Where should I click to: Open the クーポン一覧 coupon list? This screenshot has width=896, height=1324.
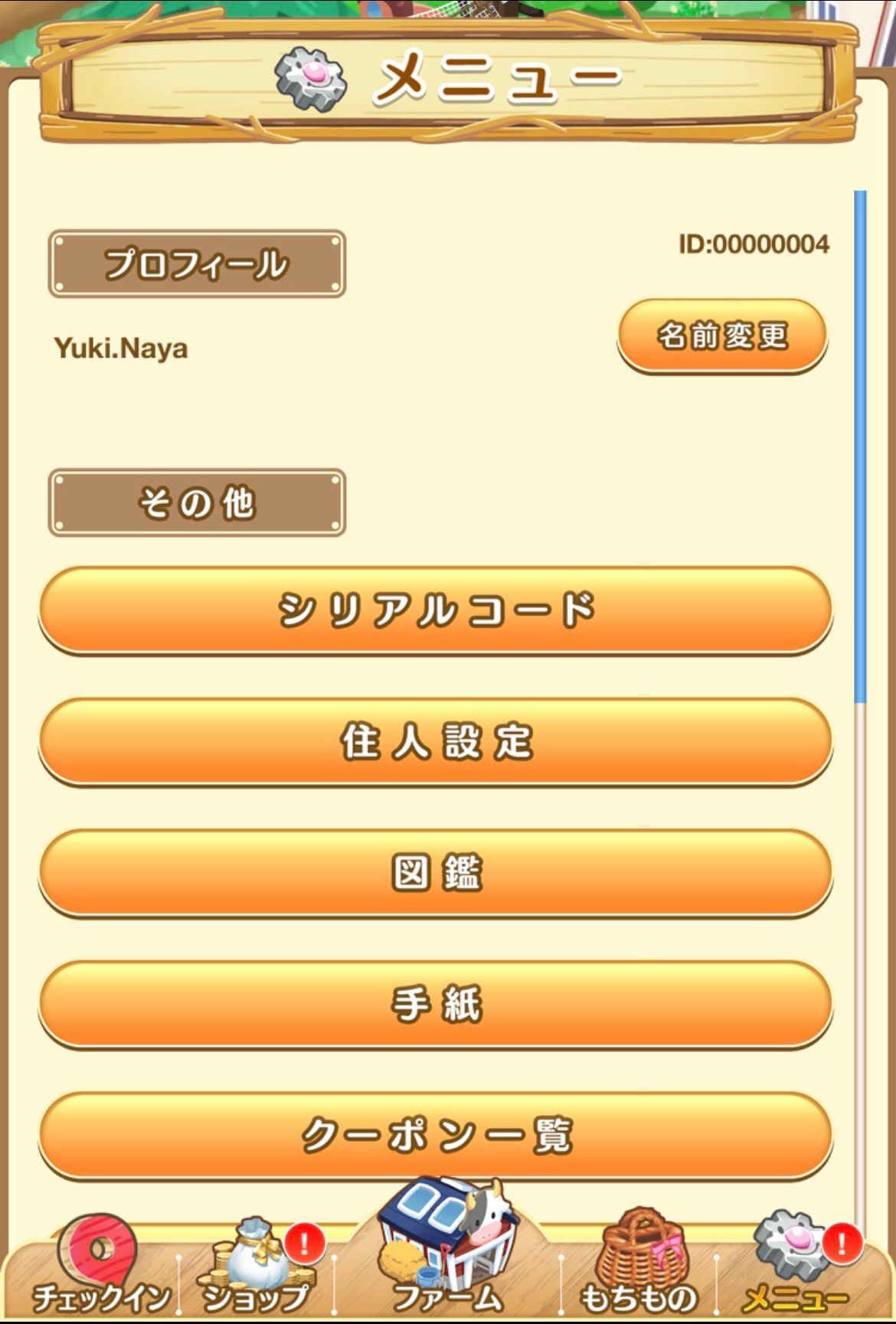[x=435, y=1135]
